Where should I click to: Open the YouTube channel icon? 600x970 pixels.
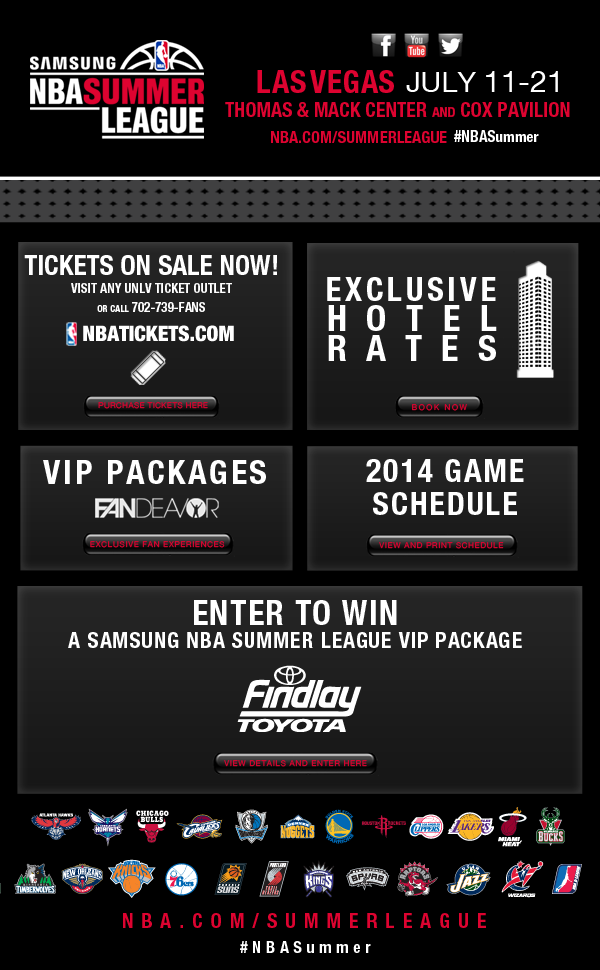coord(416,45)
